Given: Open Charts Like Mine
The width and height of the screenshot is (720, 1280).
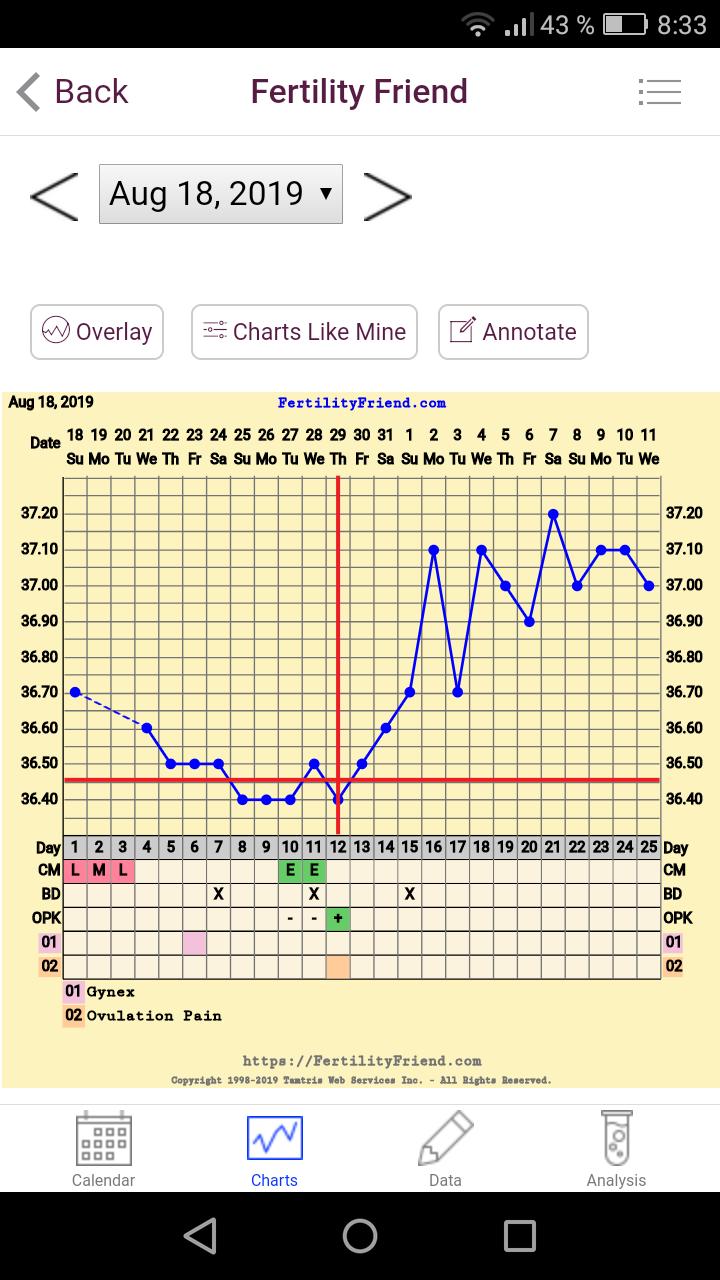Looking at the screenshot, I should point(304,332).
